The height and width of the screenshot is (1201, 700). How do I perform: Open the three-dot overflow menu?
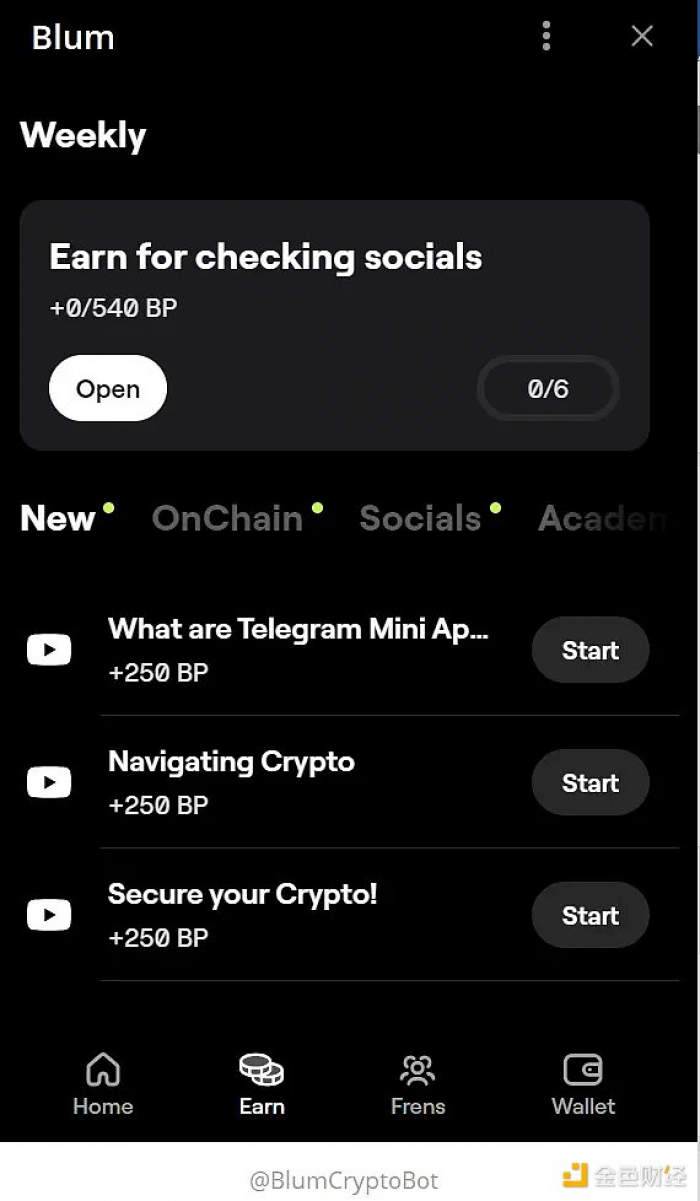click(546, 36)
